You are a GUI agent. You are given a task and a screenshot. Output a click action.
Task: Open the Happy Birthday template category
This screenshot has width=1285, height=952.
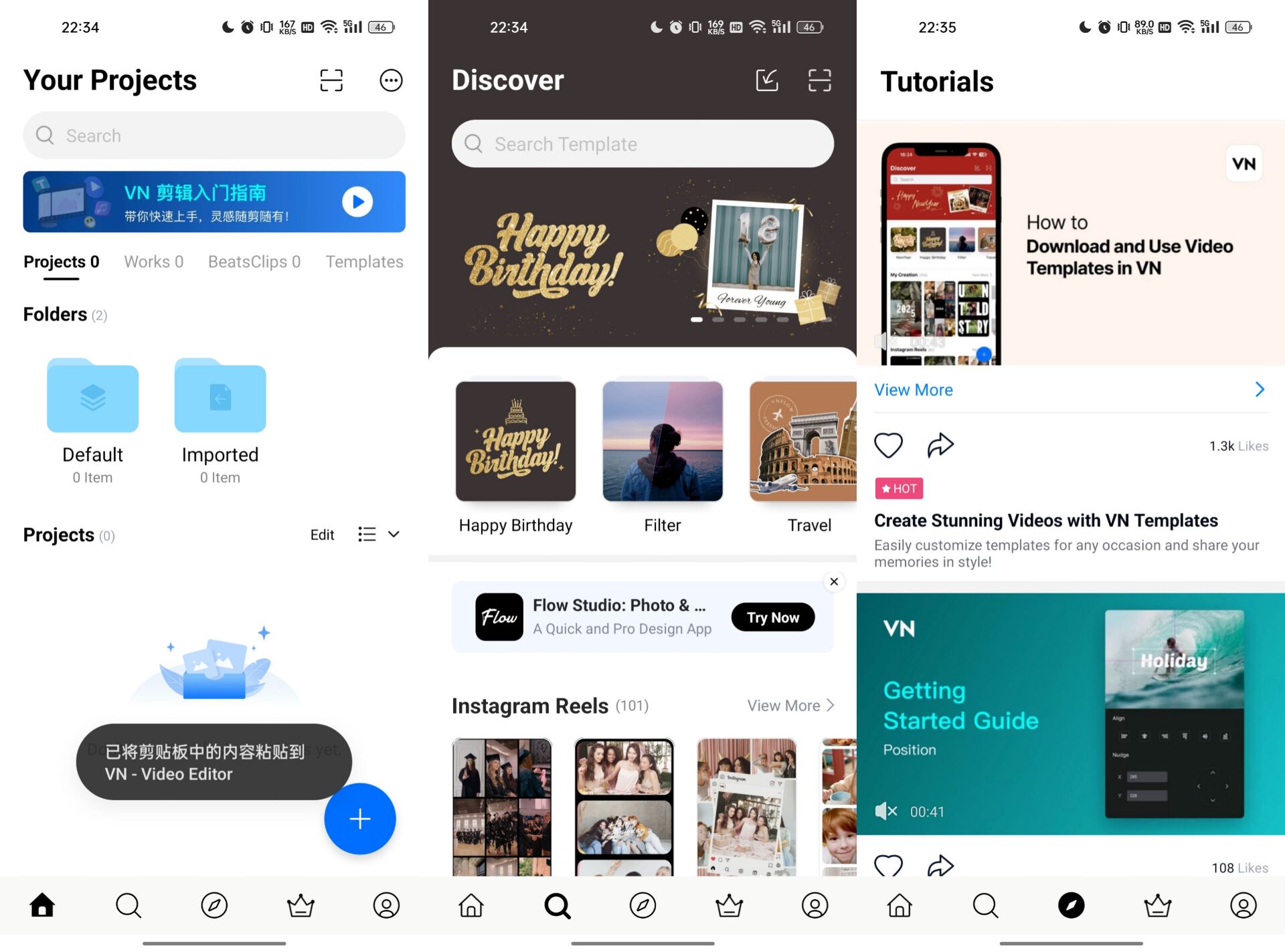(x=515, y=442)
